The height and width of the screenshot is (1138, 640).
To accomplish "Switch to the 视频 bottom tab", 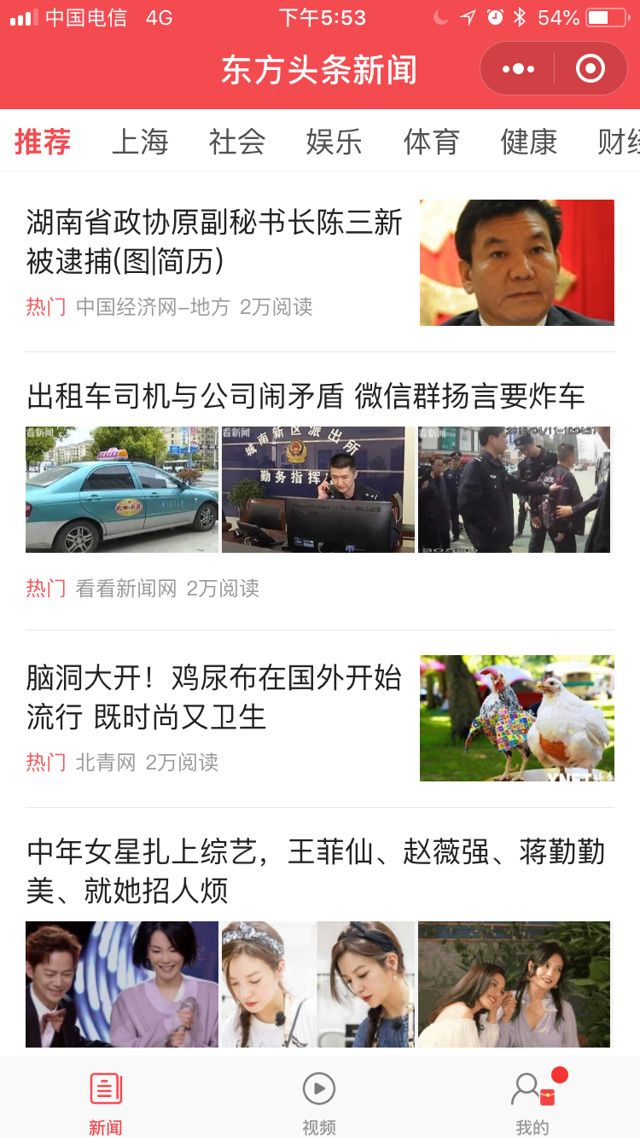I will pos(319,1102).
